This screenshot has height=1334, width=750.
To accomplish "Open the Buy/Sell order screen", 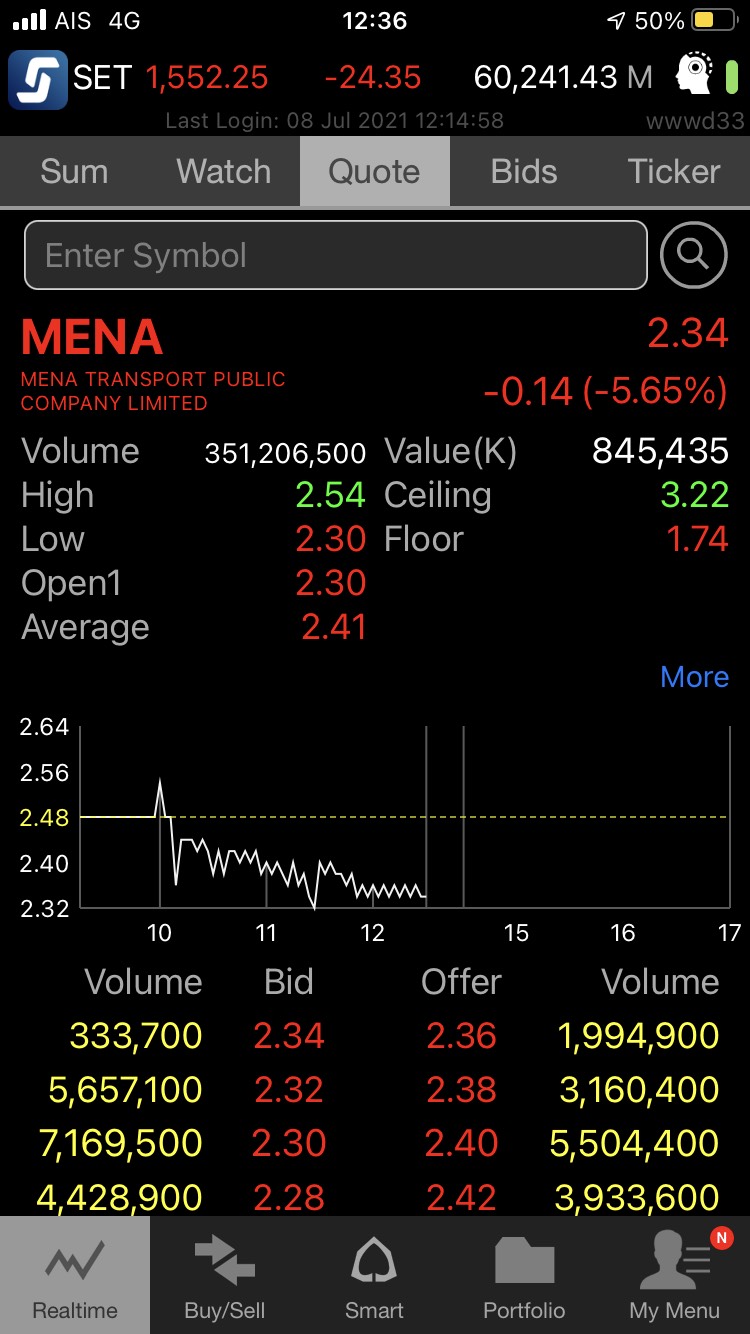I will 224,1270.
